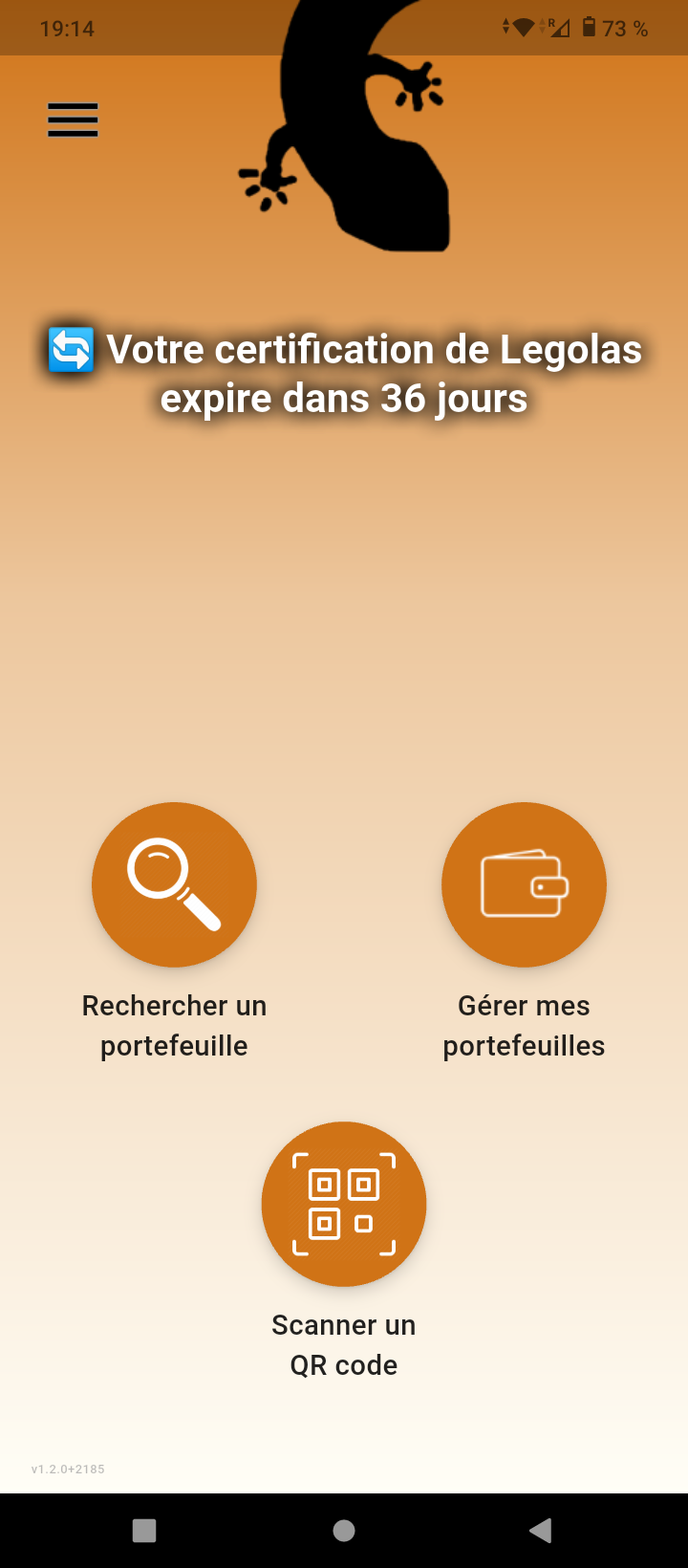Go back with the system back button
688x1568 pixels.
tap(540, 1531)
